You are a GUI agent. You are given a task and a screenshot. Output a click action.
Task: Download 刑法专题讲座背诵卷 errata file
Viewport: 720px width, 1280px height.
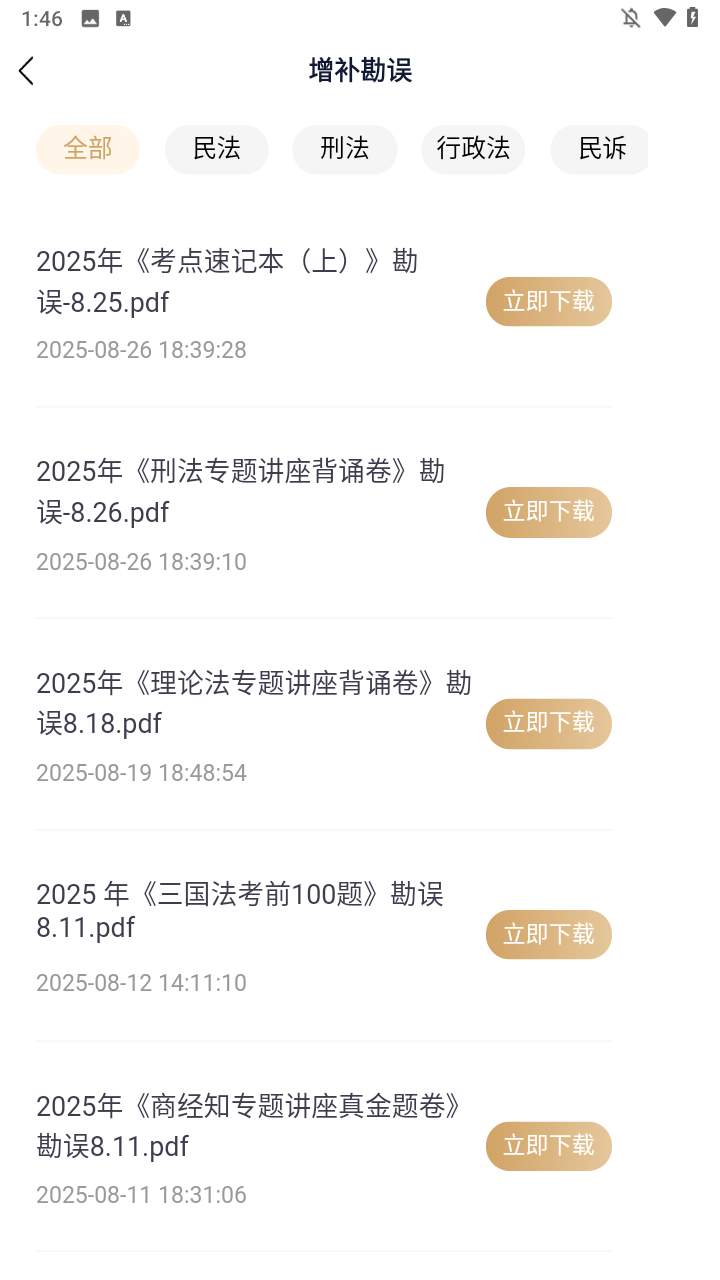tap(548, 512)
